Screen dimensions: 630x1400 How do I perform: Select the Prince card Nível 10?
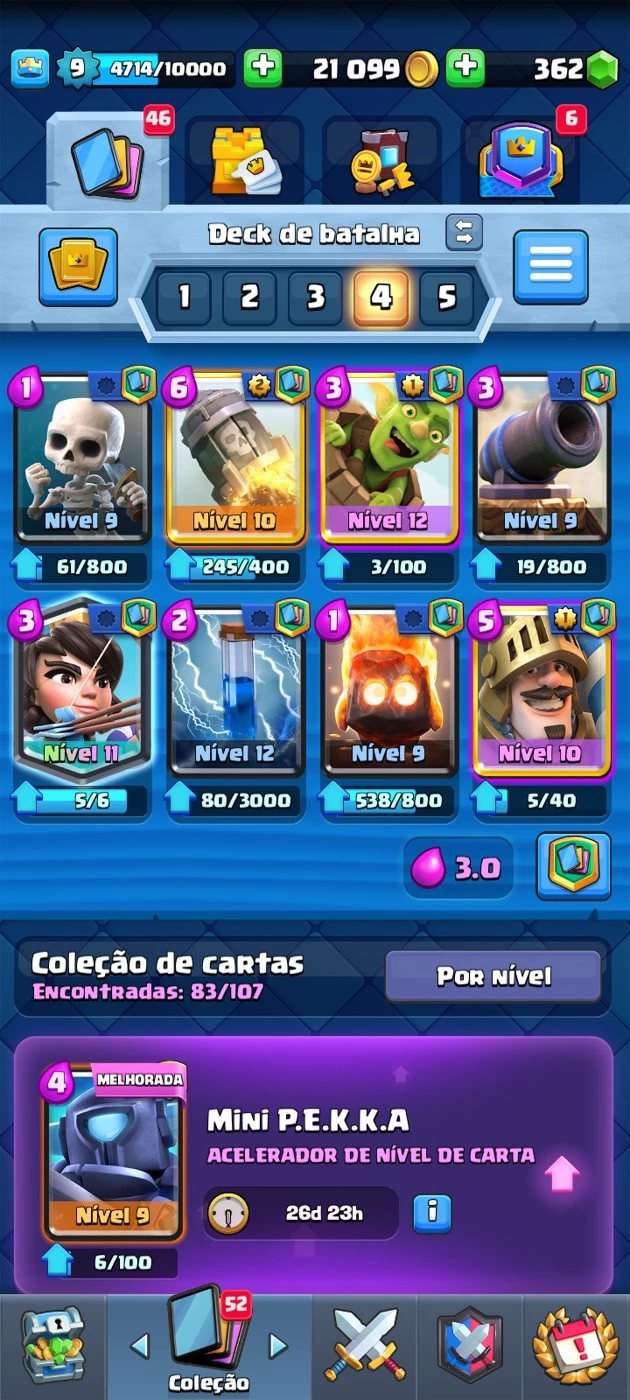pyautogui.click(x=541, y=692)
